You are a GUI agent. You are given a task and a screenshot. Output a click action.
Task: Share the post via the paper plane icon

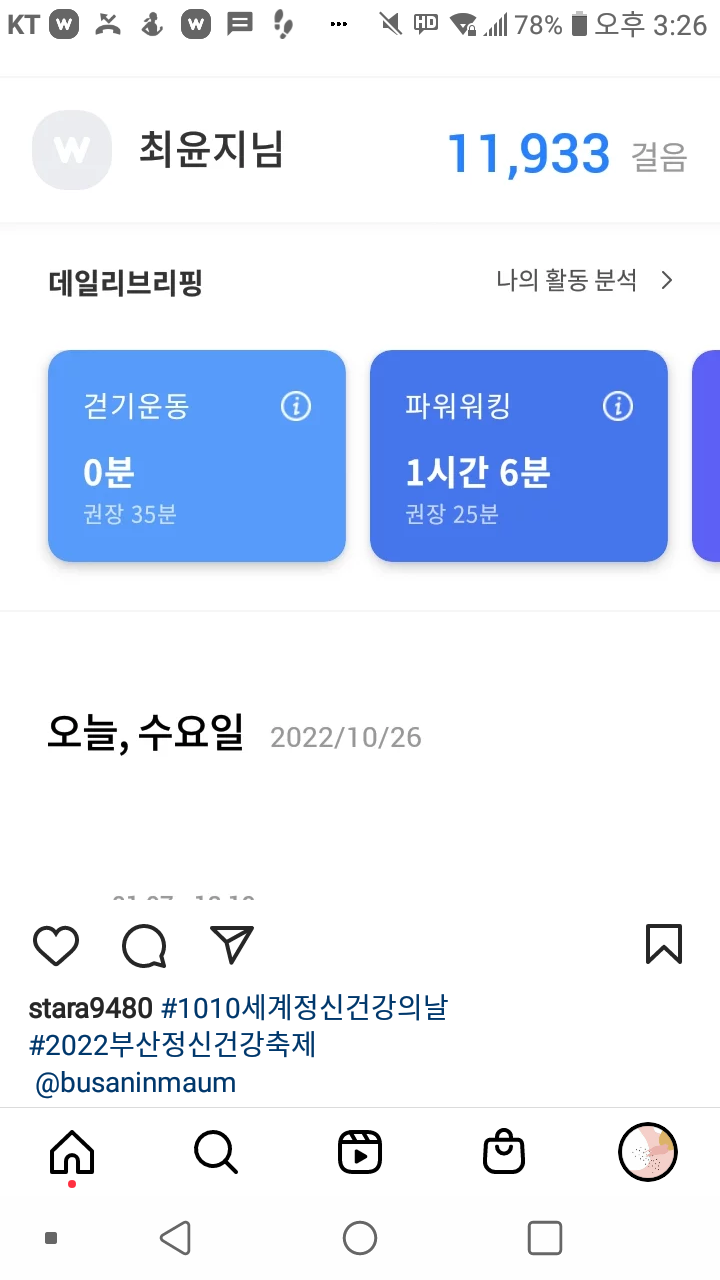click(232, 945)
